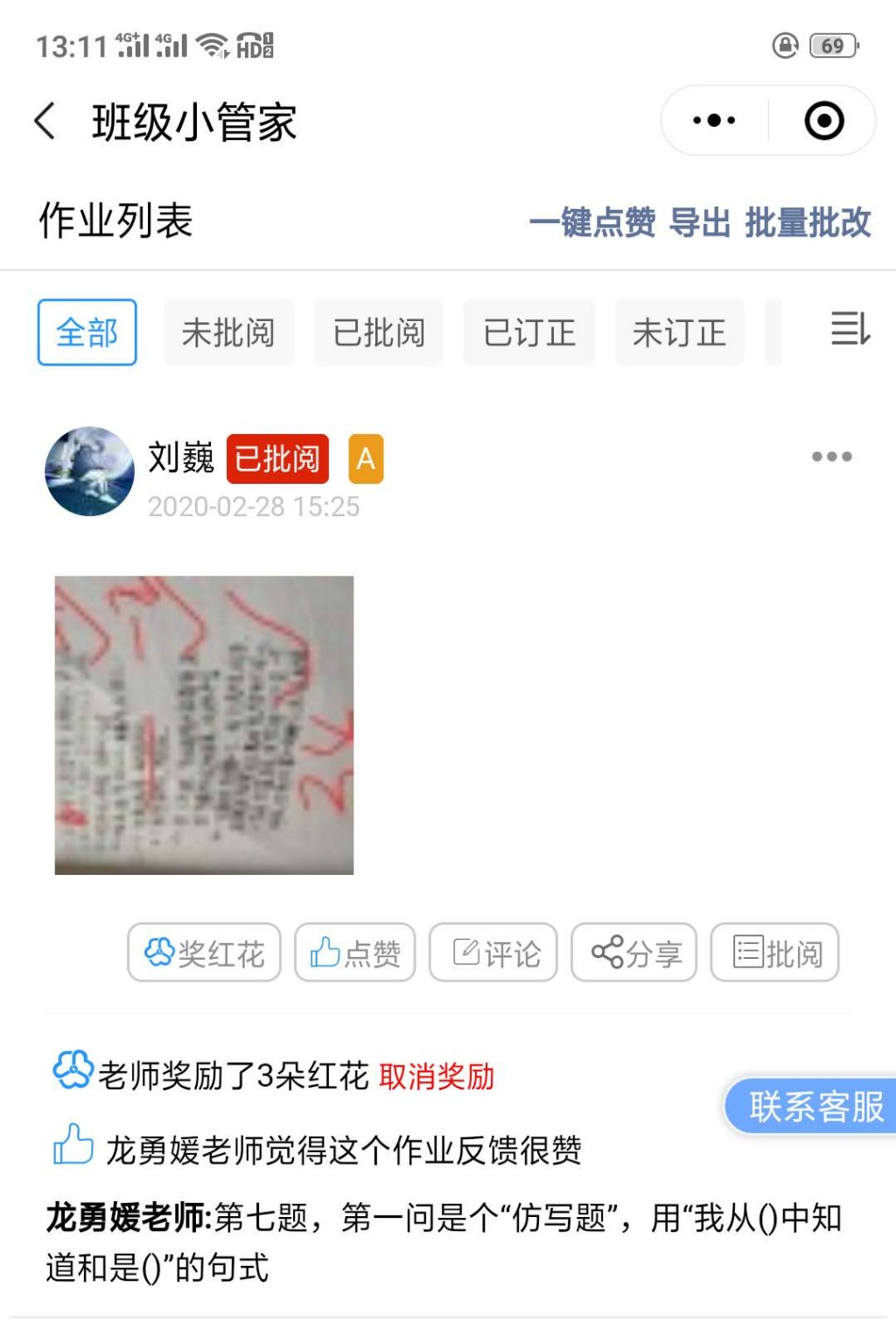896x1343 pixels.
Task: Open the mini program more-options menu
Action: pos(714,121)
